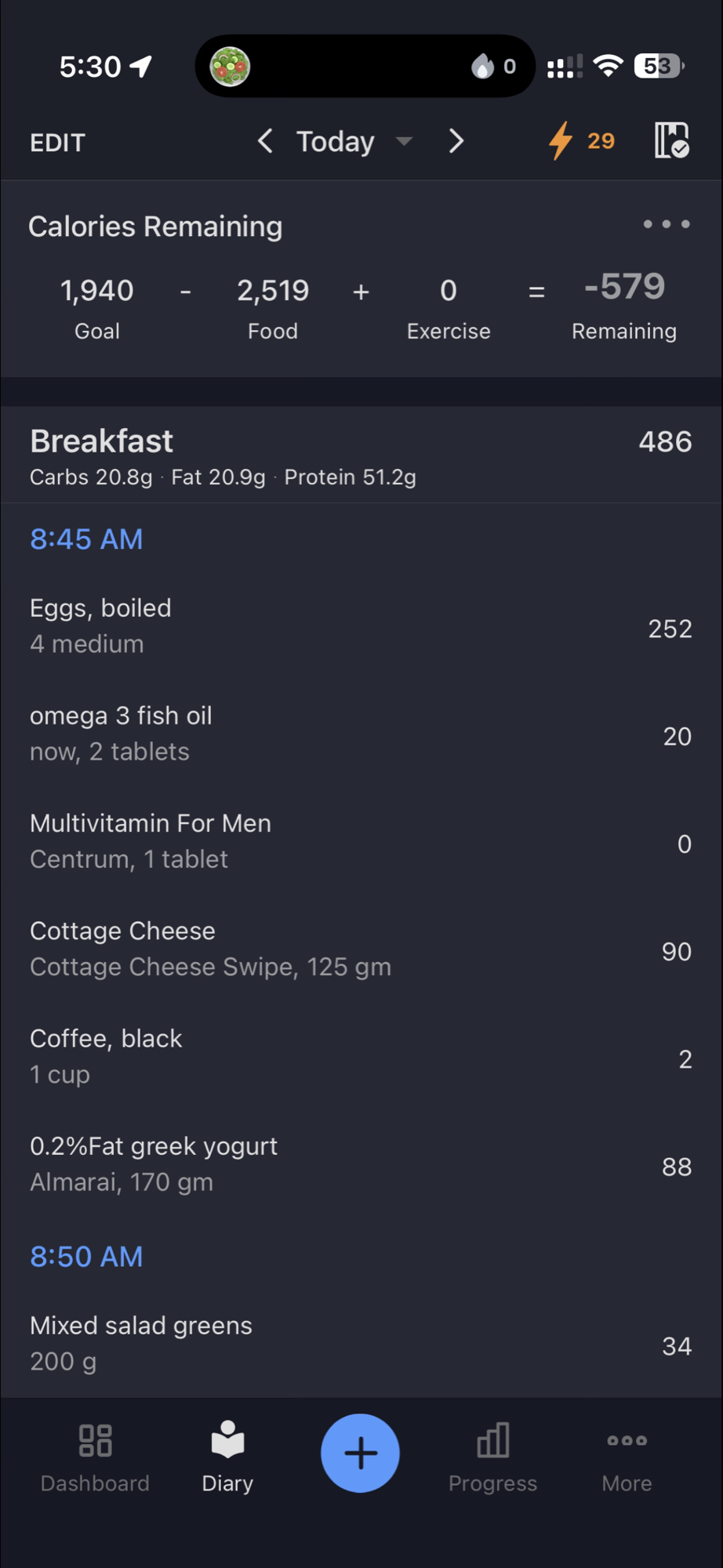Open the Breakfast meal section header
This screenshot has width=723, height=1568.
coord(101,441)
